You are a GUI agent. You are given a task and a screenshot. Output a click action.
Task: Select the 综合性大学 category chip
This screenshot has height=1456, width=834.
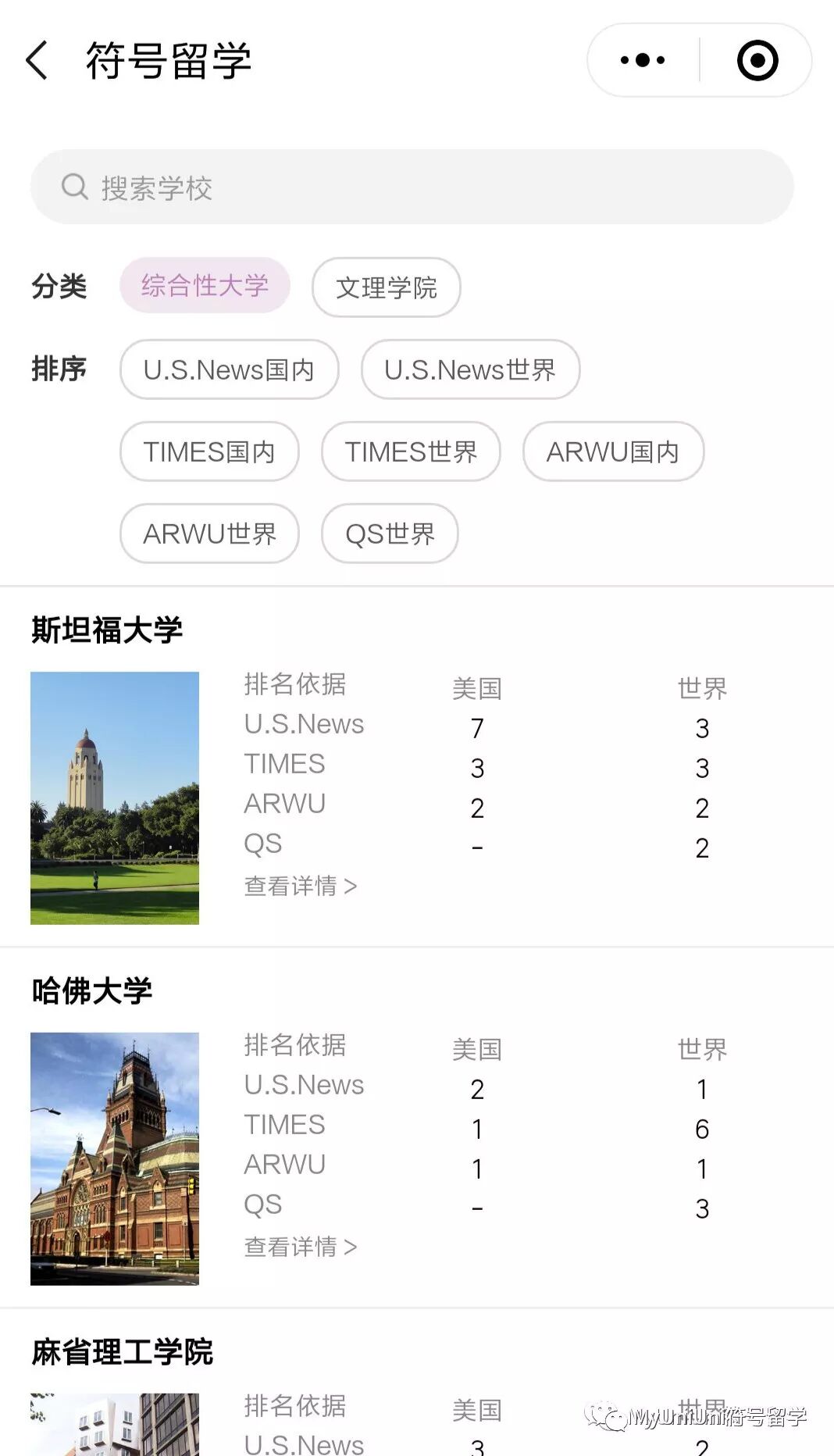coord(205,286)
